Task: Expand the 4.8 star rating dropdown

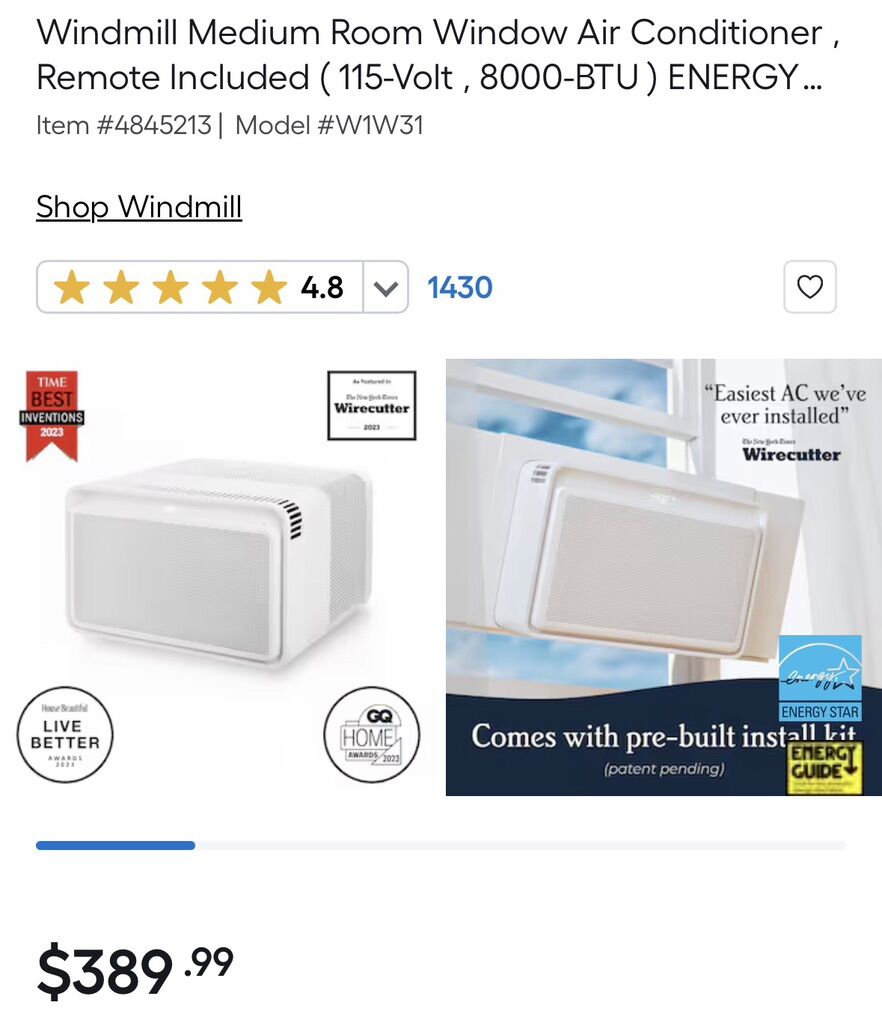Action: (x=385, y=288)
